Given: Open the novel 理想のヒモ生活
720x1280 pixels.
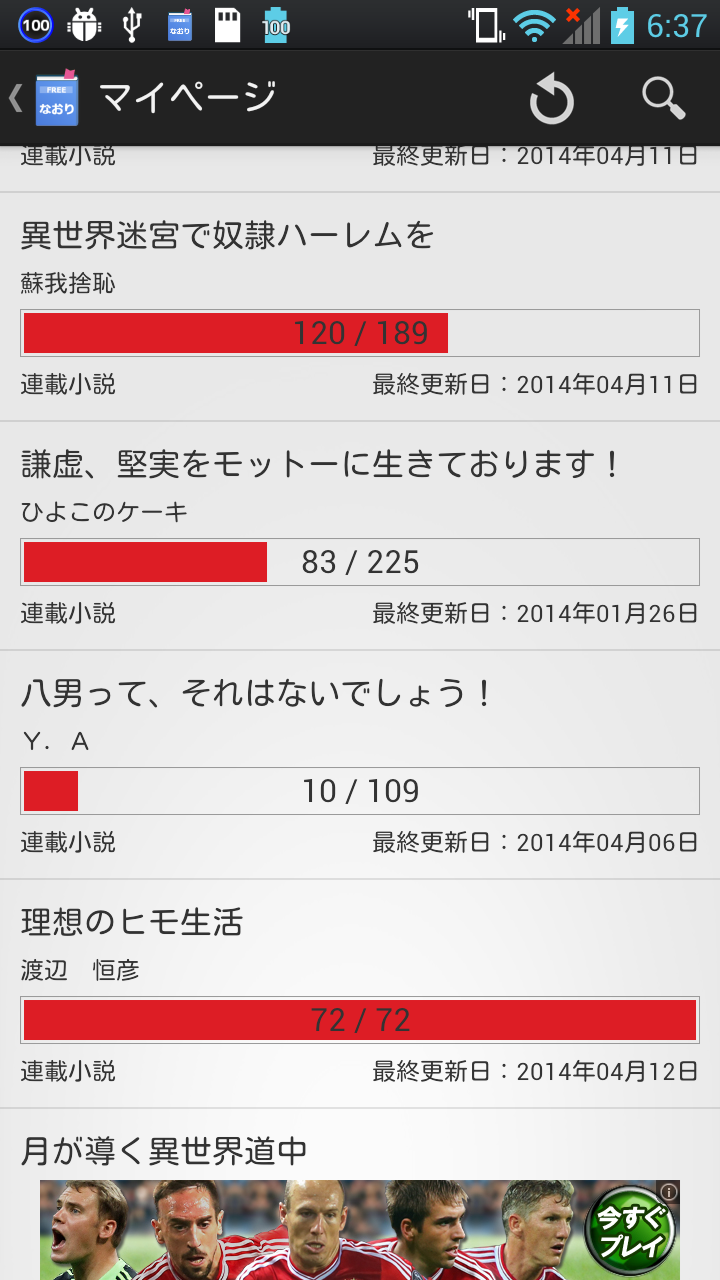Looking at the screenshot, I should click(x=132, y=922).
